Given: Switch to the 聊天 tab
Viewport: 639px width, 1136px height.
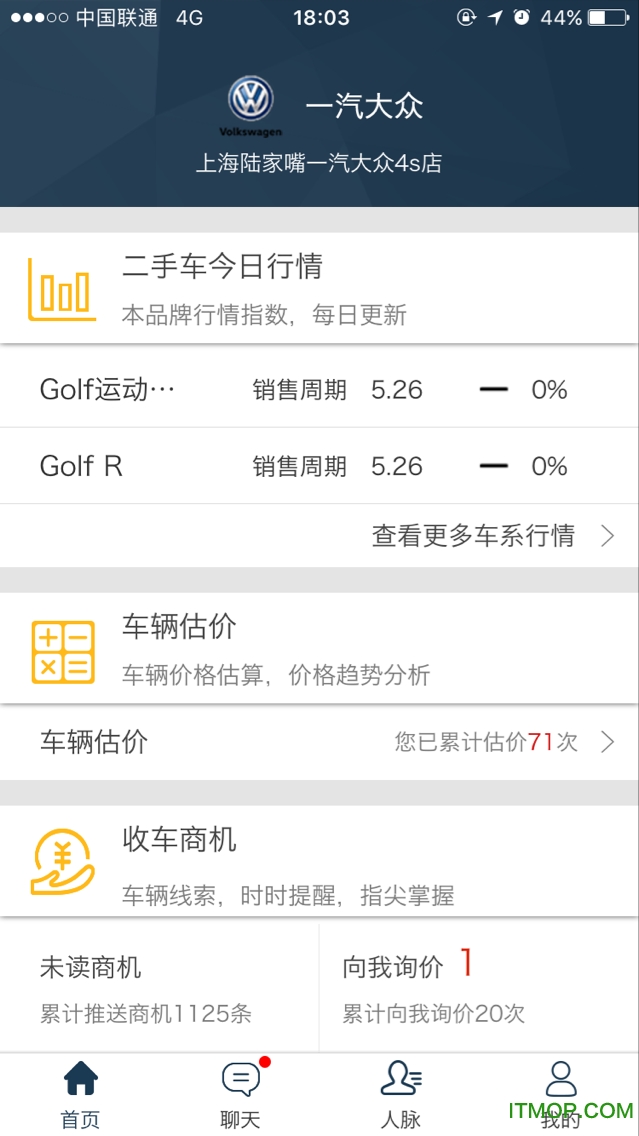Looking at the screenshot, I should click(240, 1095).
